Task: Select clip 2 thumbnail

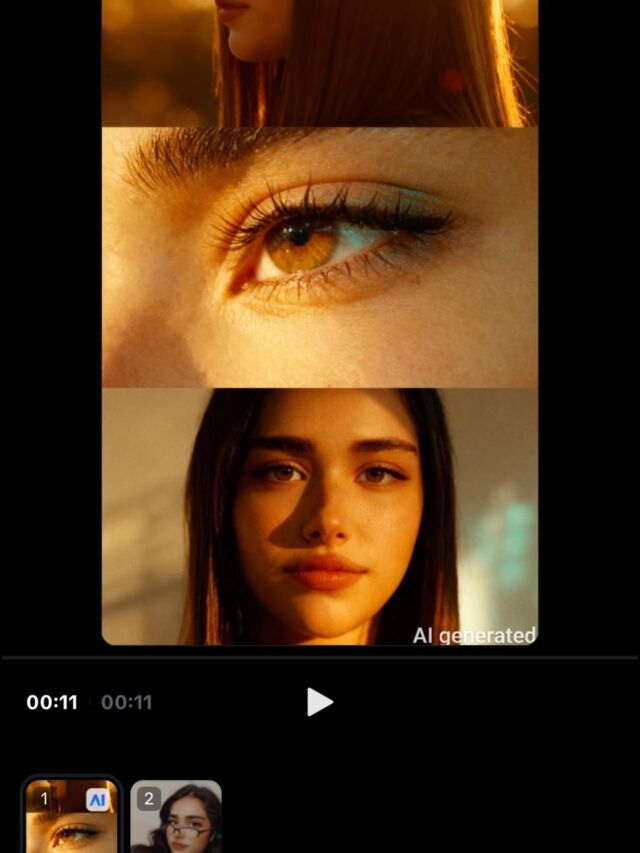Action: pyautogui.click(x=176, y=817)
